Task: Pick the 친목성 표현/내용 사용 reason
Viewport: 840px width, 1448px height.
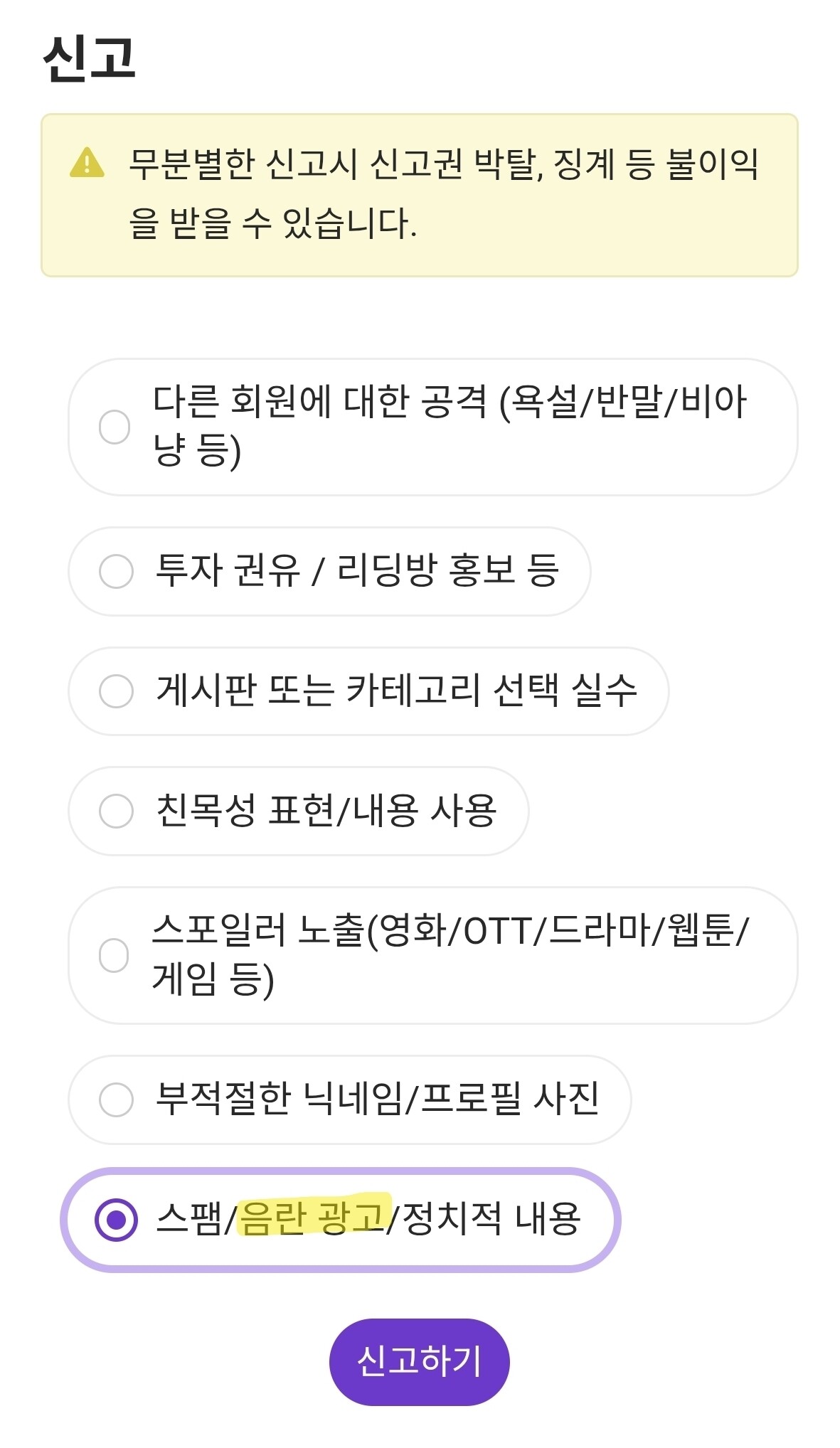Action: coord(299,811)
